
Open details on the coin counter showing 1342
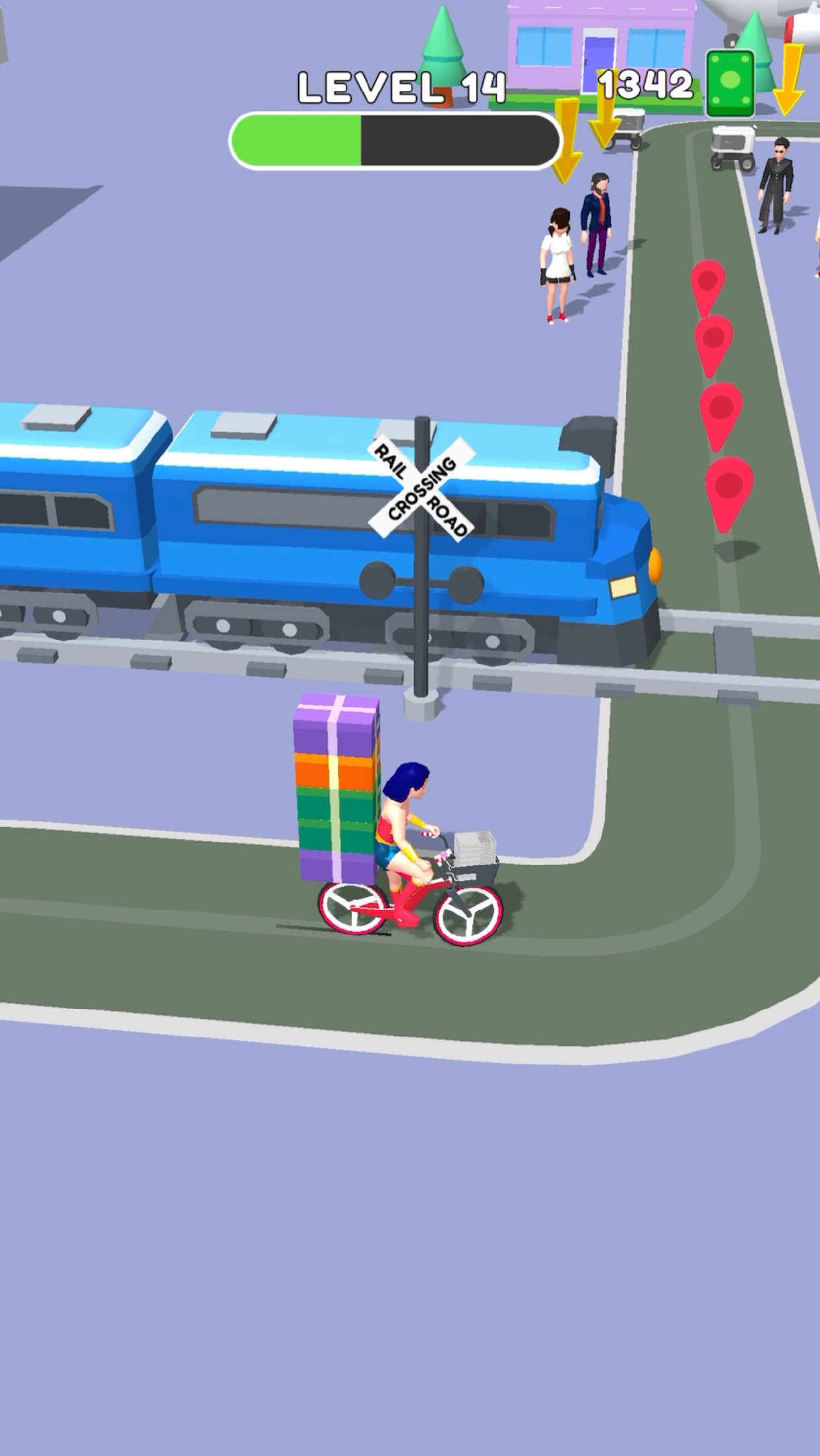click(x=645, y=83)
